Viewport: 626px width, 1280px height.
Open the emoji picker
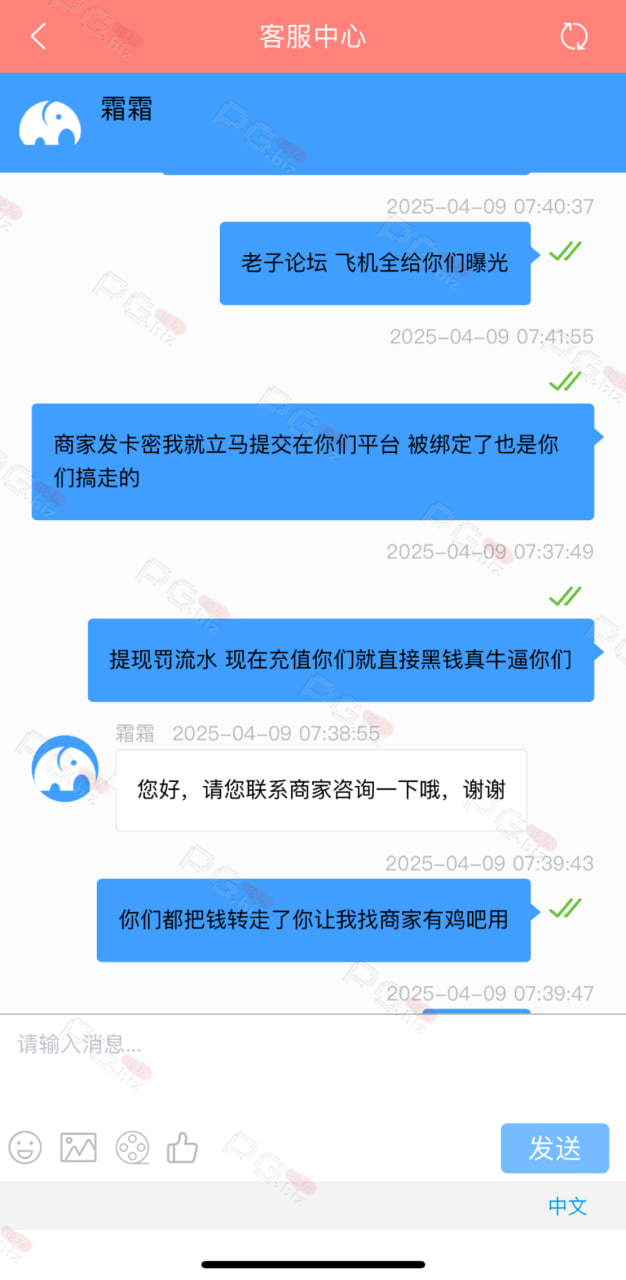click(25, 1147)
